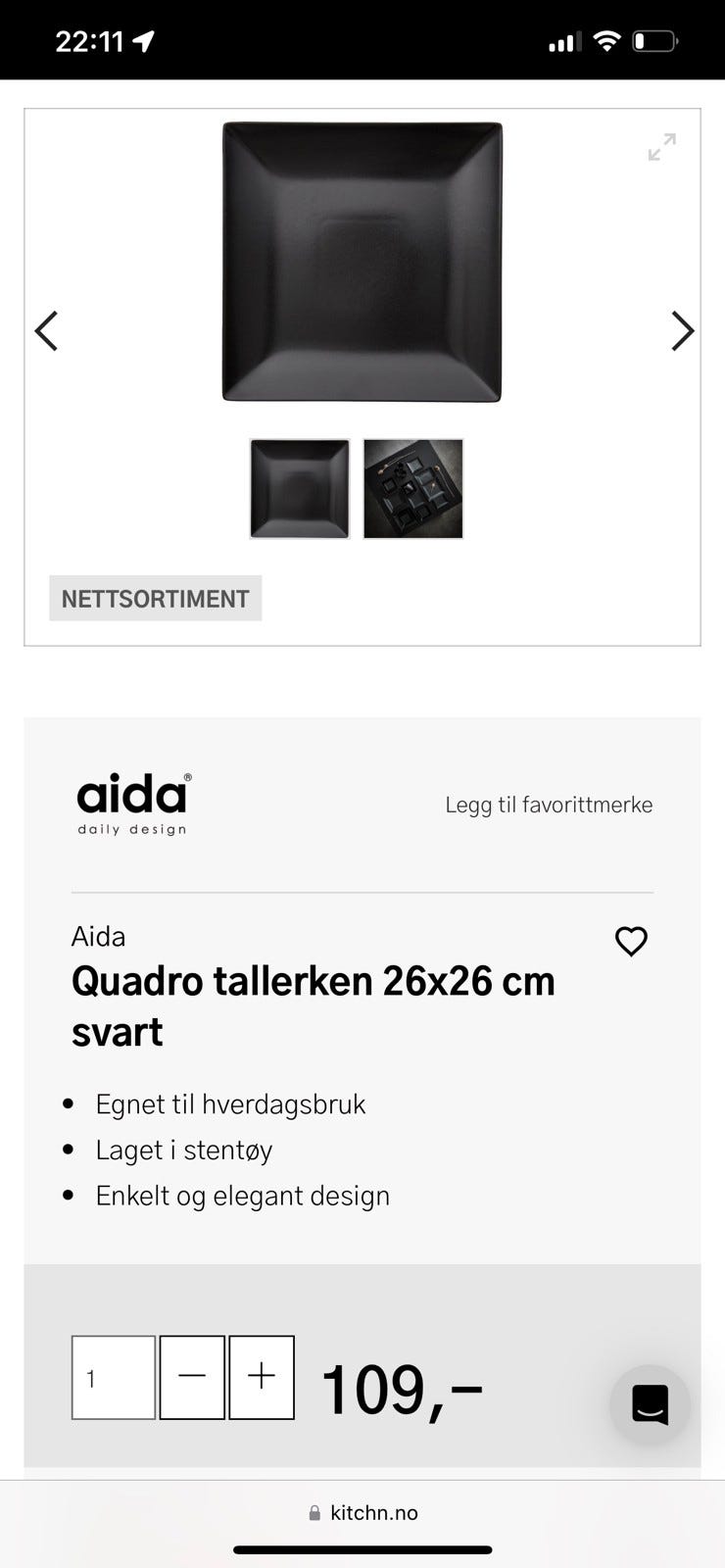
Task: Select the boxed plates set thumbnail
Action: pyautogui.click(x=412, y=488)
